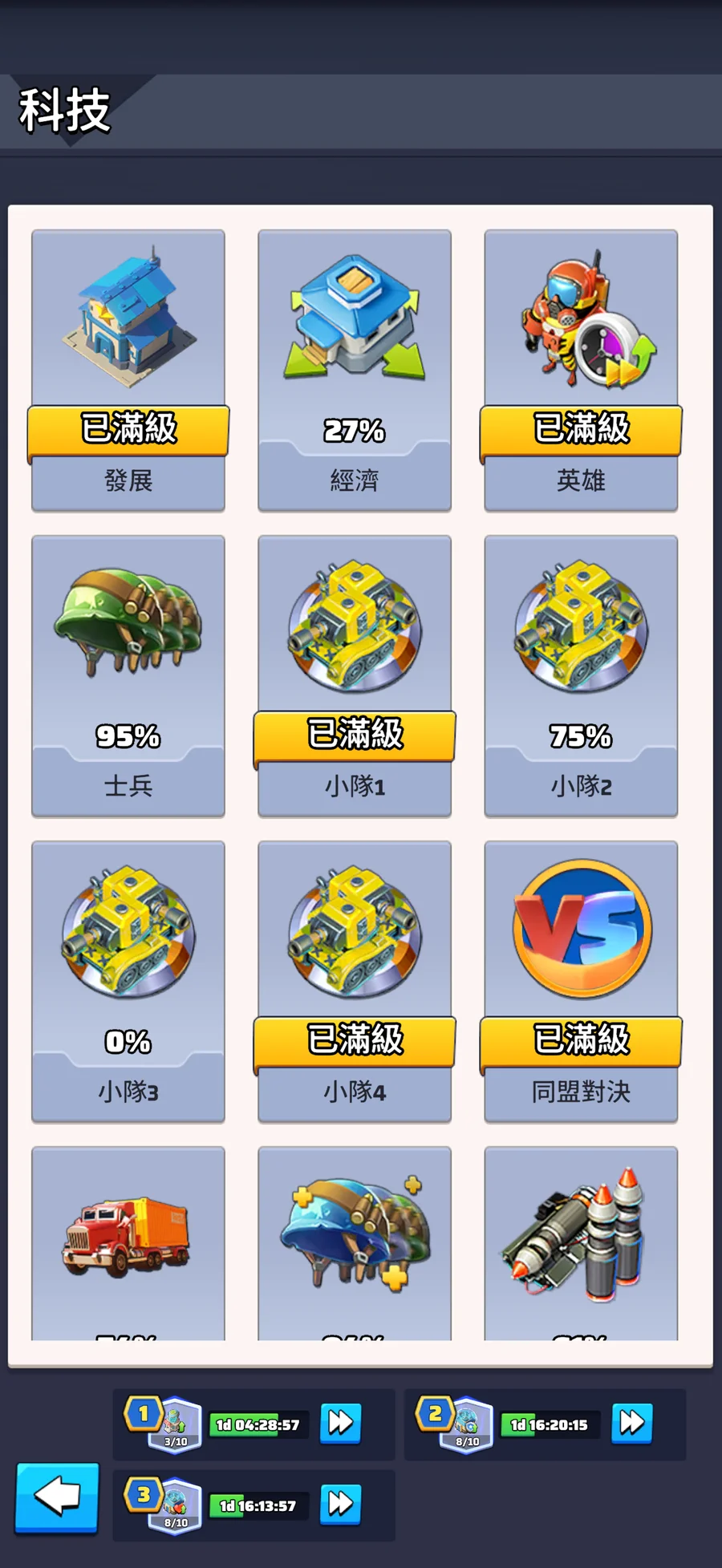Speed up research queue 1
The width and height of the screenshot is (722, 1568).
pyautogui.click(x=340, y=1423)
